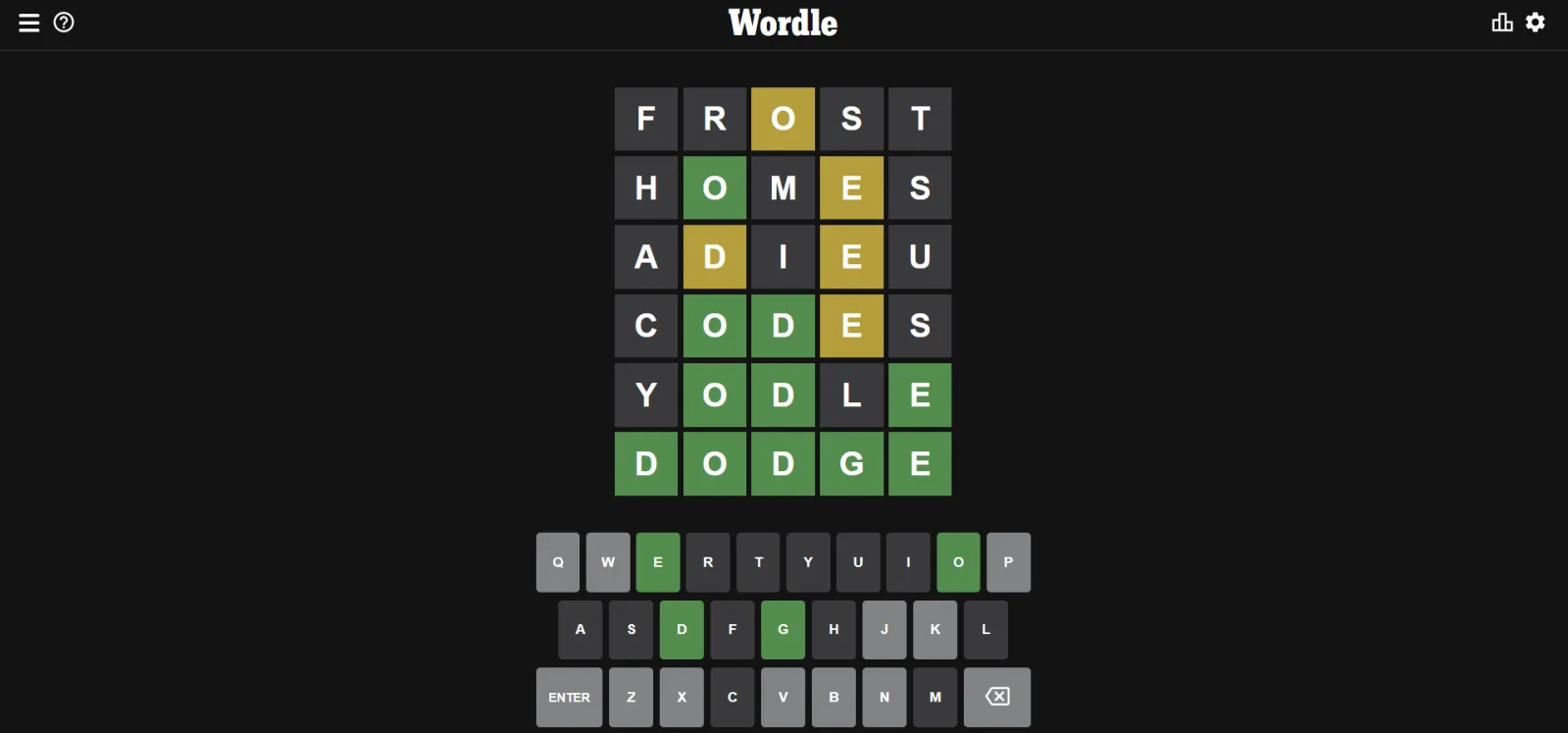The height and width of the screenshot is (733, 1568).
Task: Select the P key
Action: click(x=1008, y=562)
